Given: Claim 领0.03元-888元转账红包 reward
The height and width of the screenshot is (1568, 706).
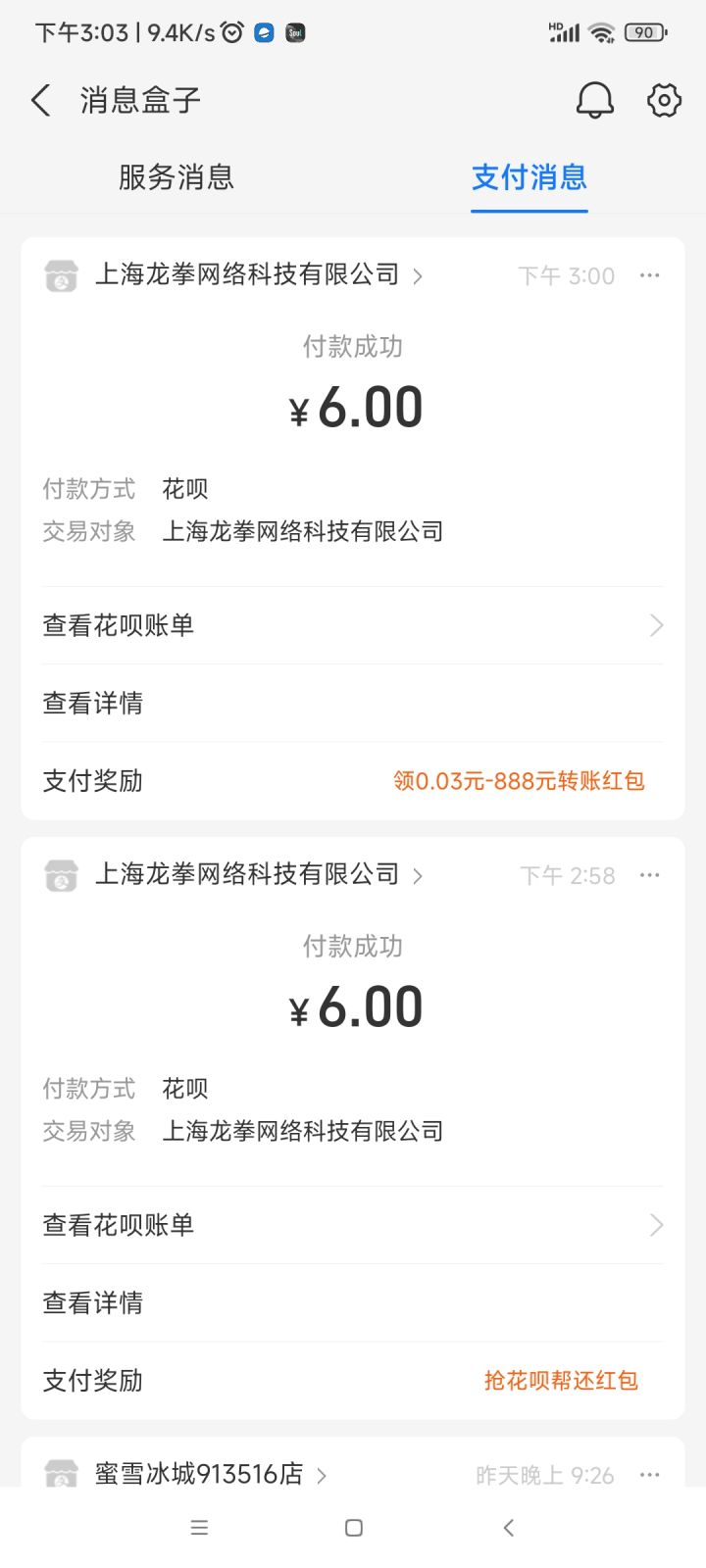Looking at the screenshot, I should [x=519, y=781].
